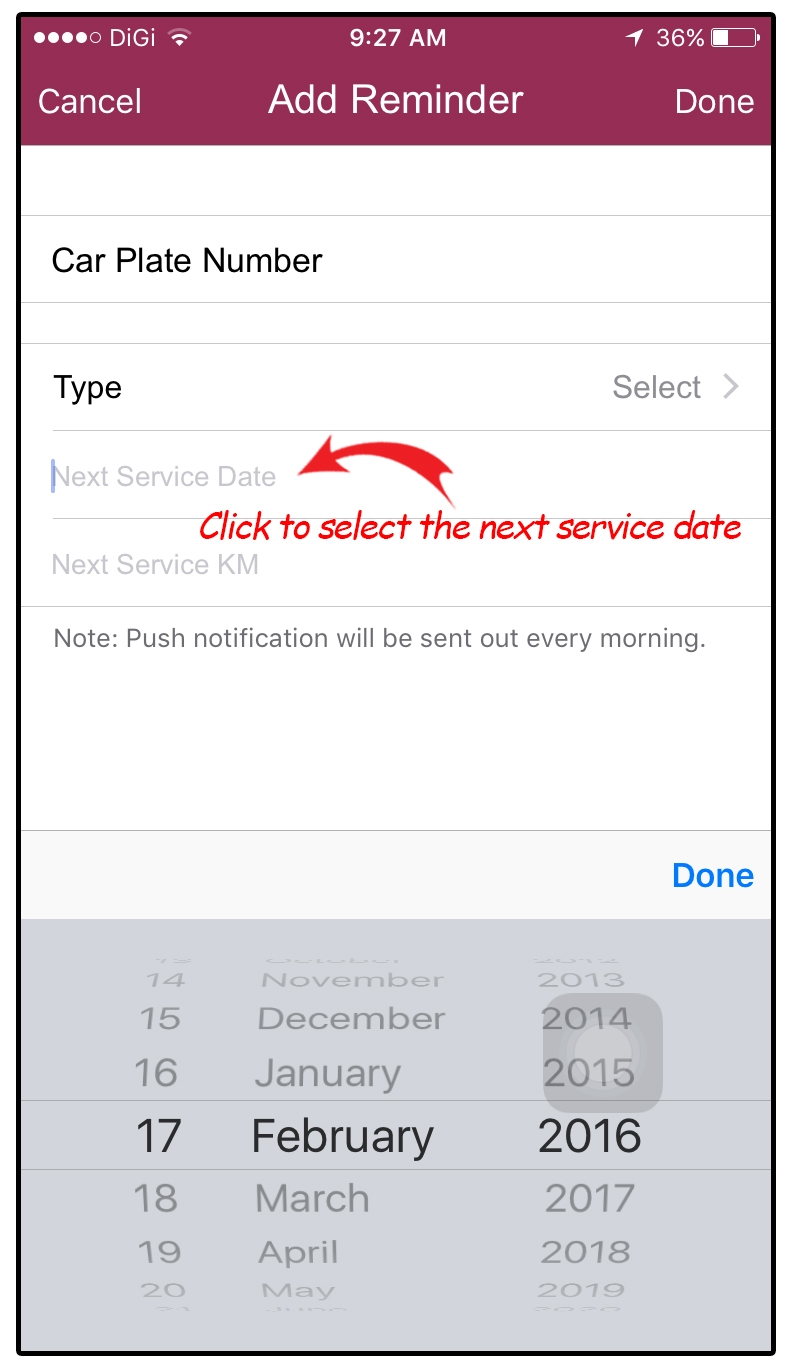Open the Type selector row
This screenshot has height=1368, width=792.
(x=396, y=387)
